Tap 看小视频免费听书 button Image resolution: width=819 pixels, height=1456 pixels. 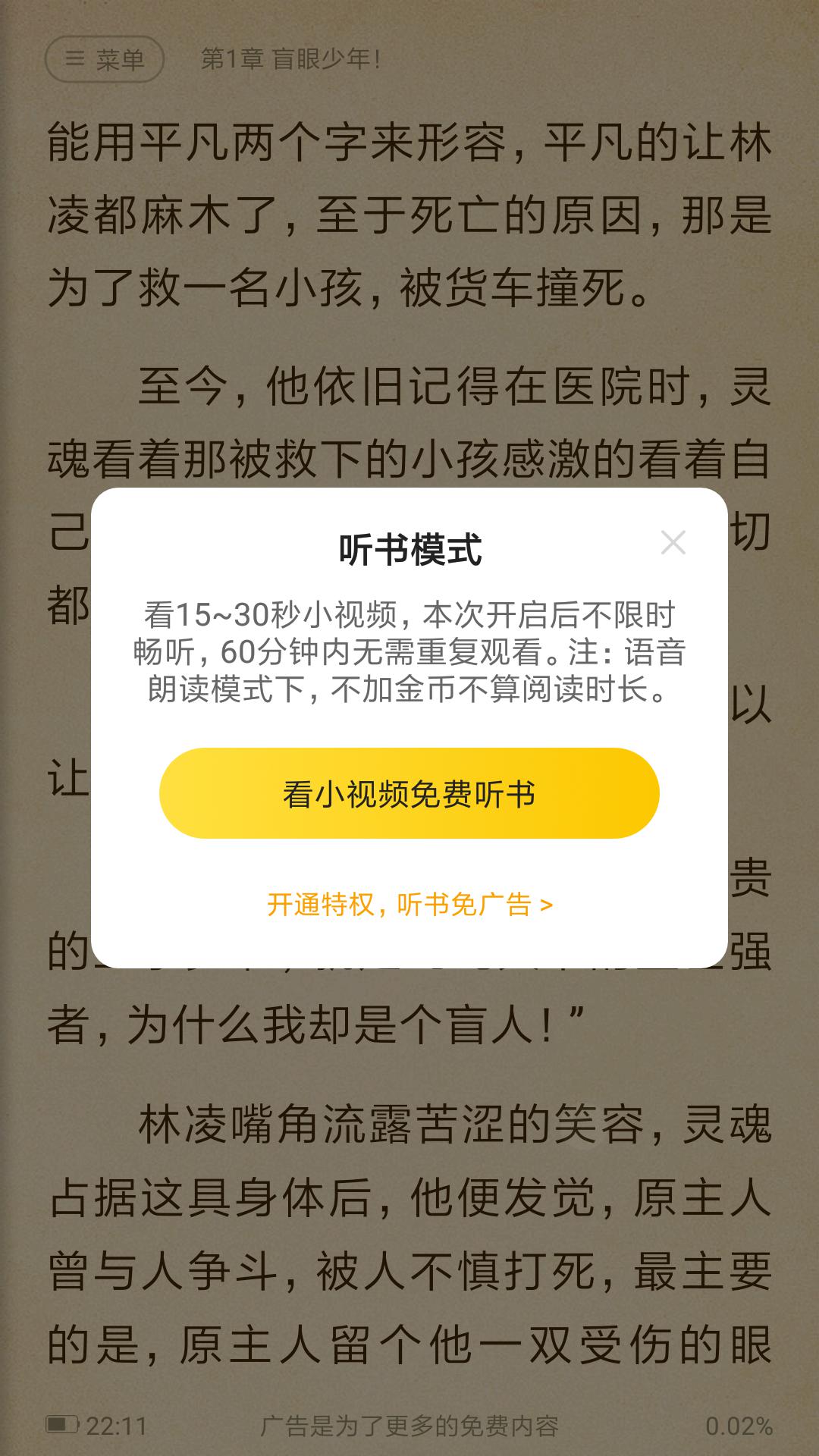point(409,793)
